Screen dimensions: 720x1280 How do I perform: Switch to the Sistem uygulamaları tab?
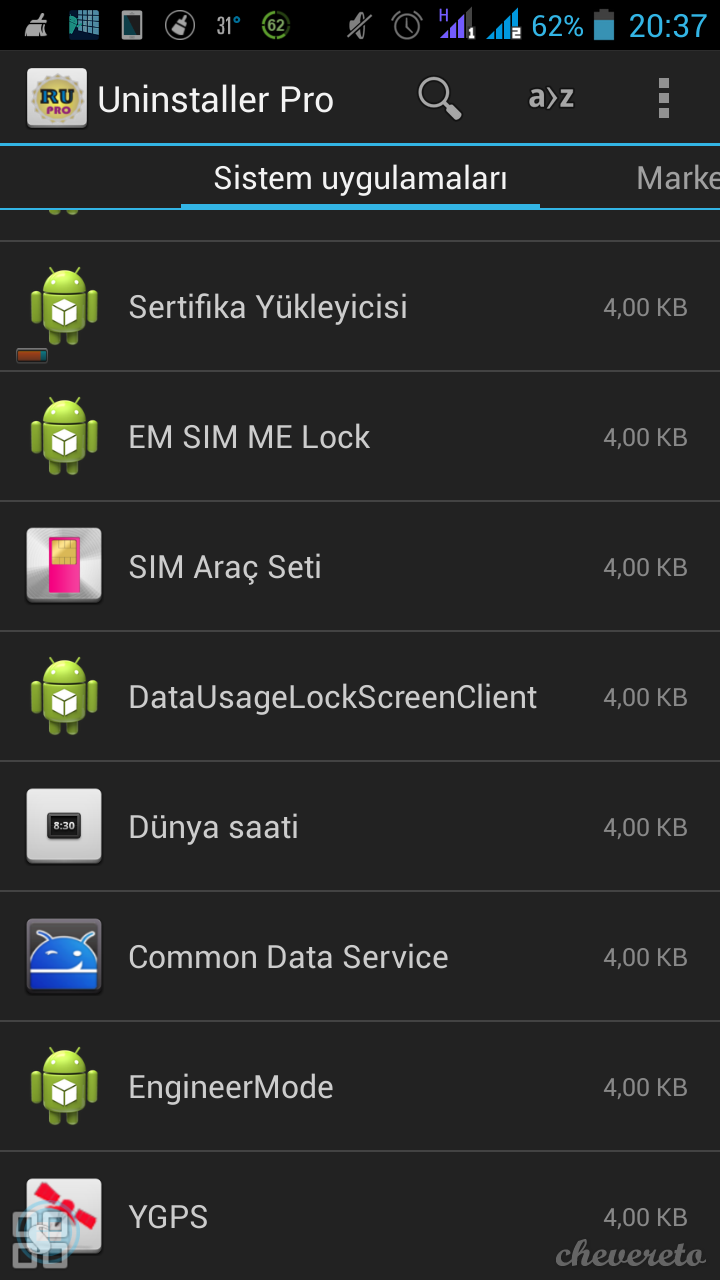click(x=360, y=179)
